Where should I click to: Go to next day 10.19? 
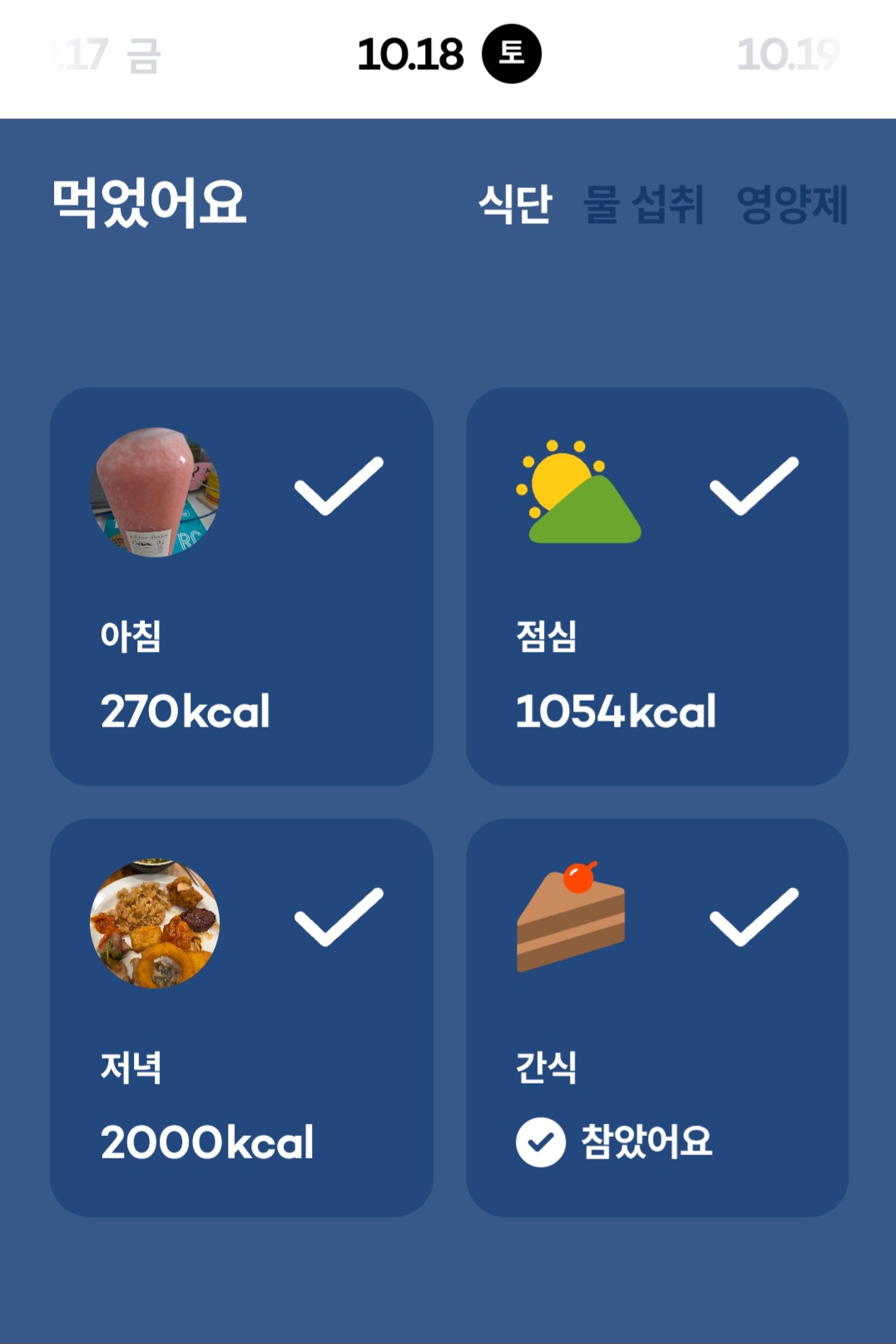pyautogui.click(x=787, y=56)
